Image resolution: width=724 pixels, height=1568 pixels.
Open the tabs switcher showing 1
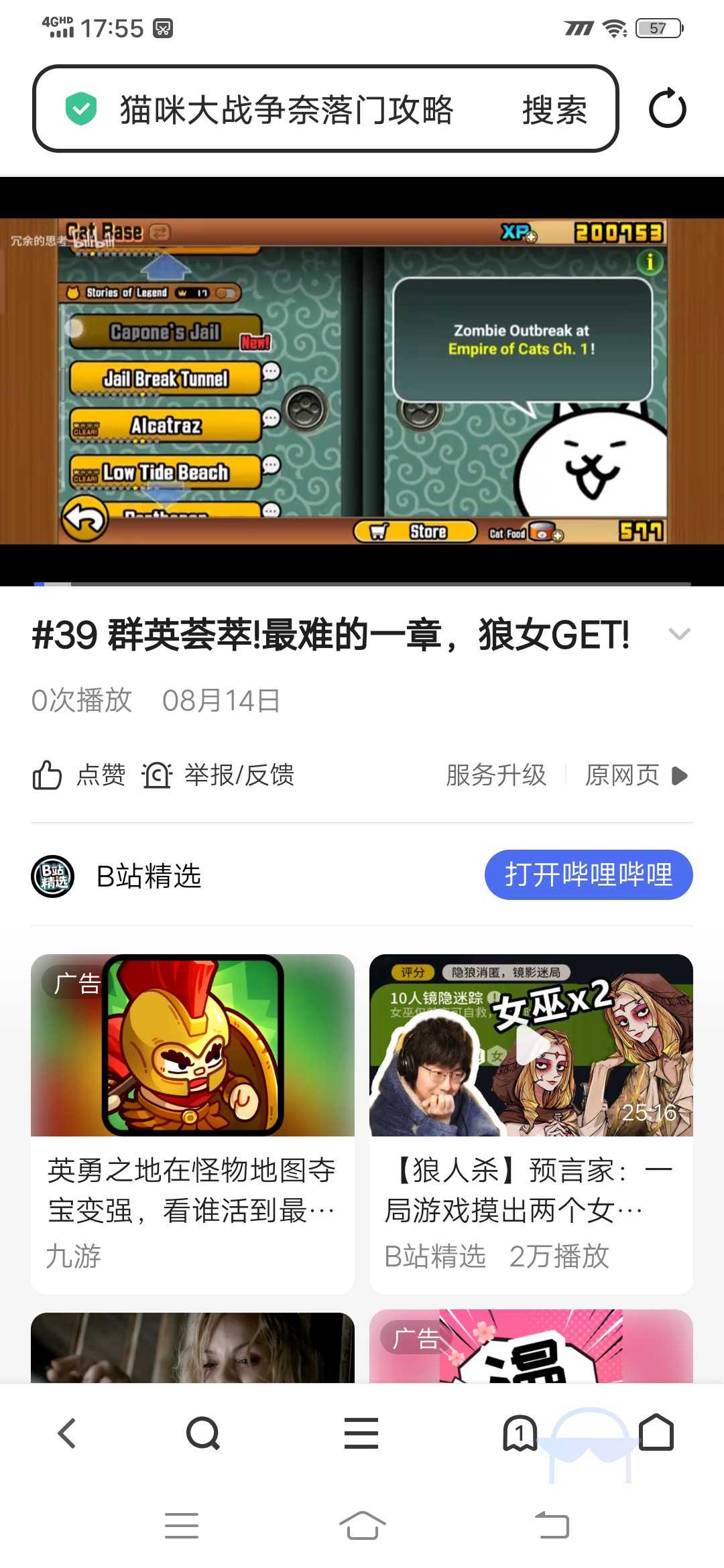click(520, 1433)
